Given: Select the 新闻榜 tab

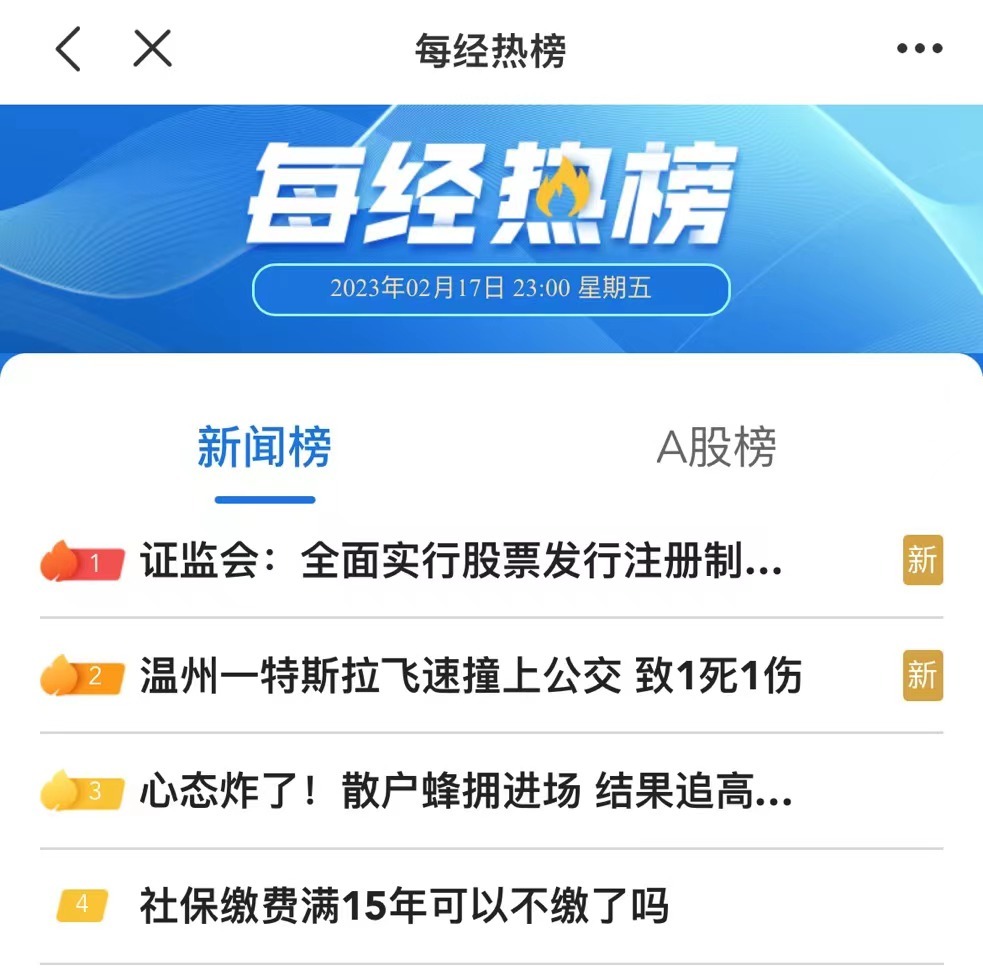Looking at the screenshot, I should click(x=264, y=448).
